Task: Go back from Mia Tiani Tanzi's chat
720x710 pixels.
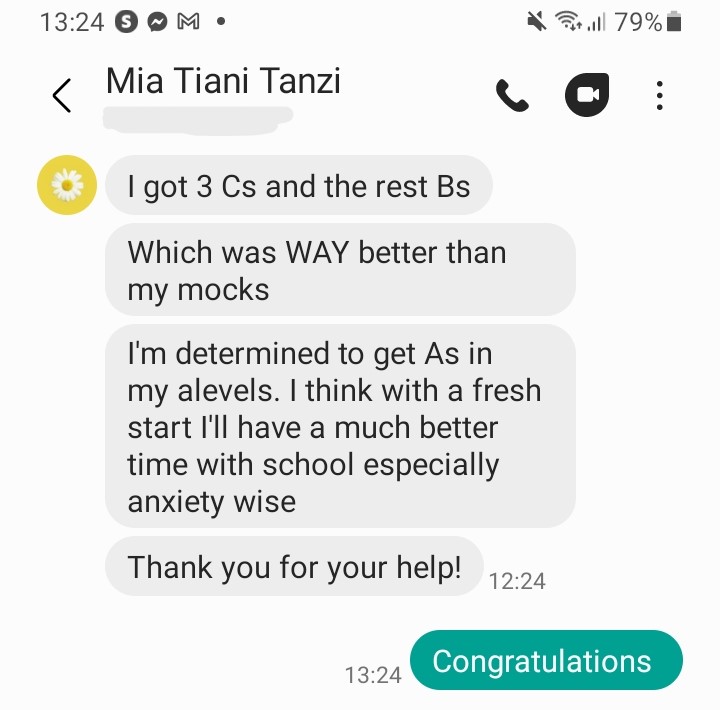Action: click(x=62, y=96)
